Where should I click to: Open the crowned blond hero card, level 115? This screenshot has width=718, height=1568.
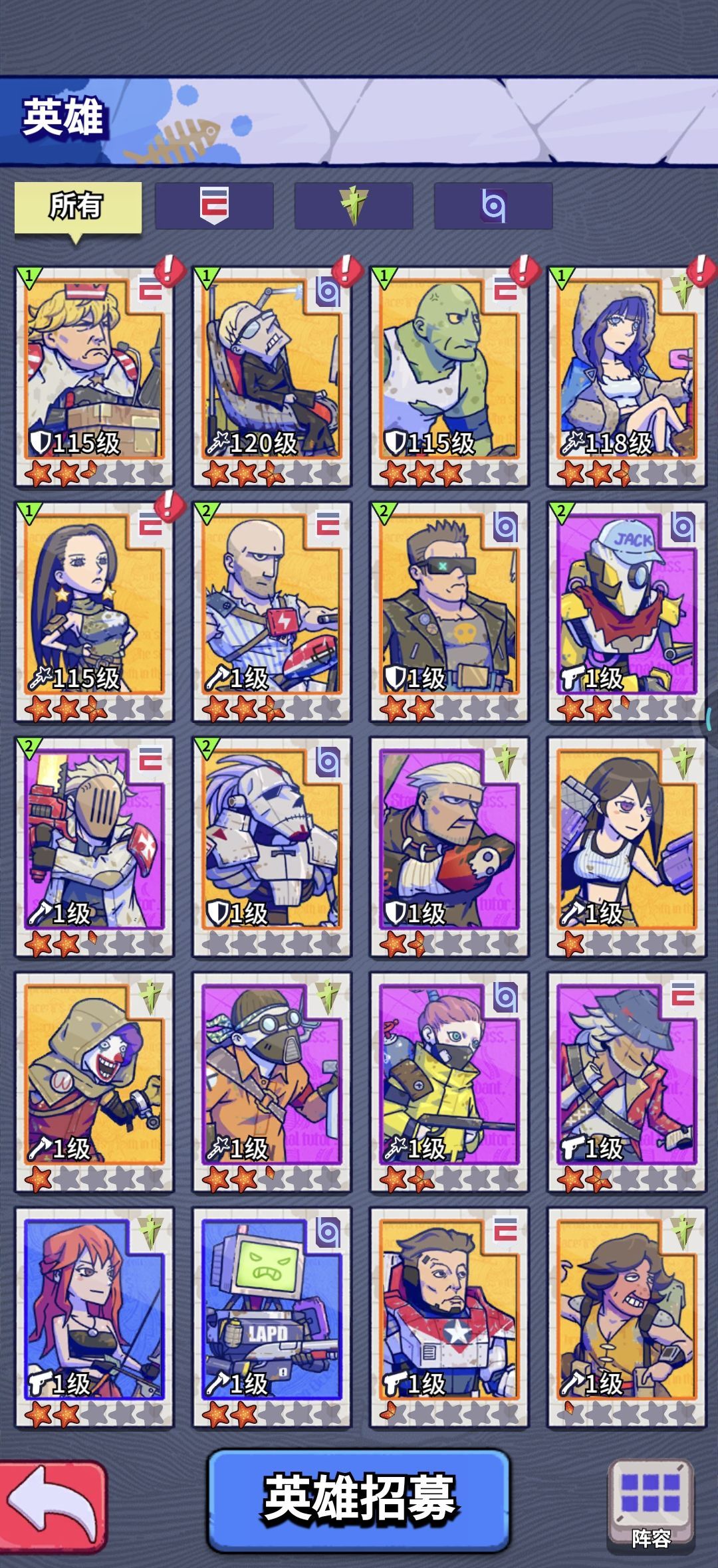click(x=94, y=375)
